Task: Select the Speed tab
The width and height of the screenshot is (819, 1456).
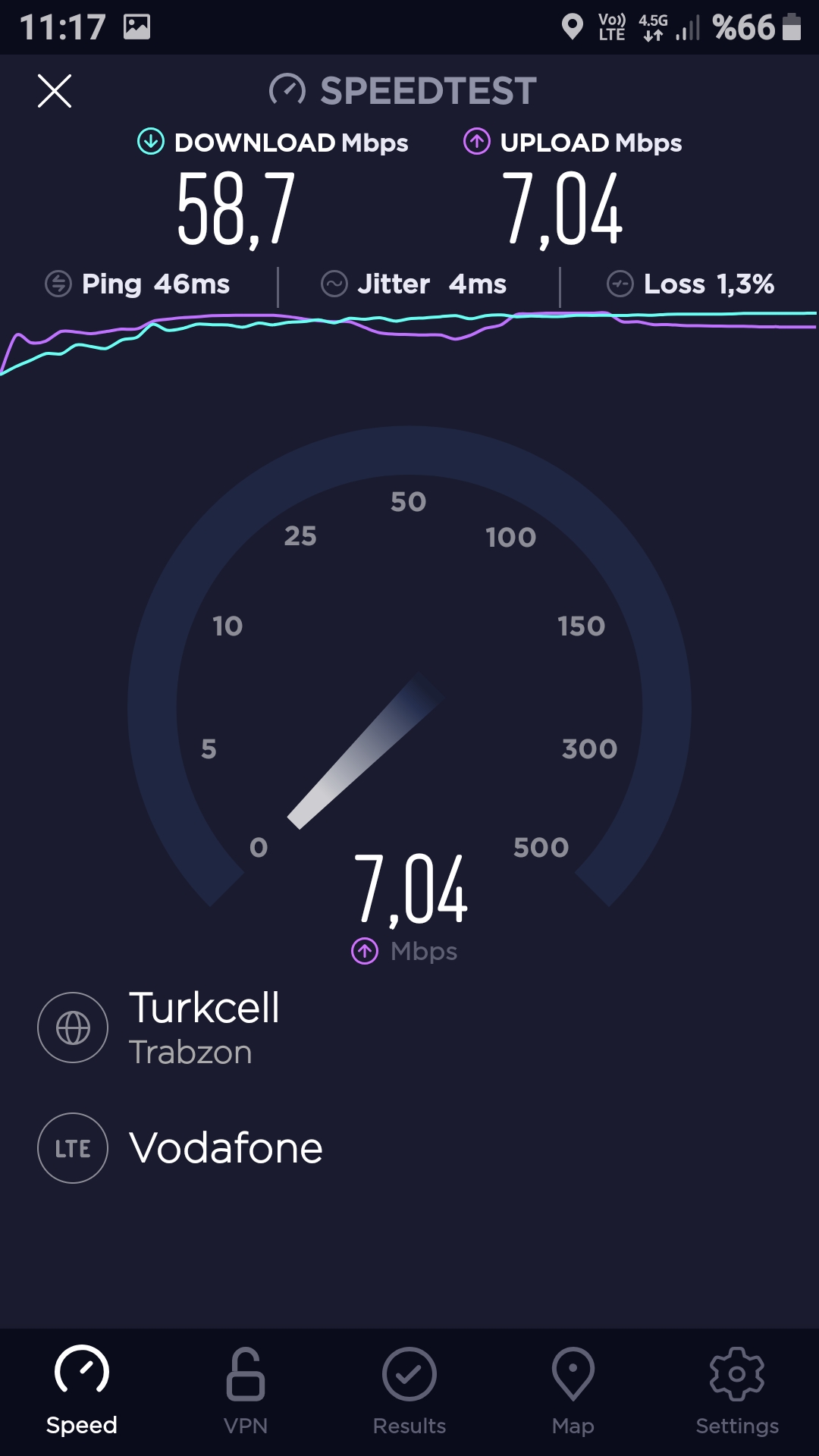Action: (x=82, y=1392)
